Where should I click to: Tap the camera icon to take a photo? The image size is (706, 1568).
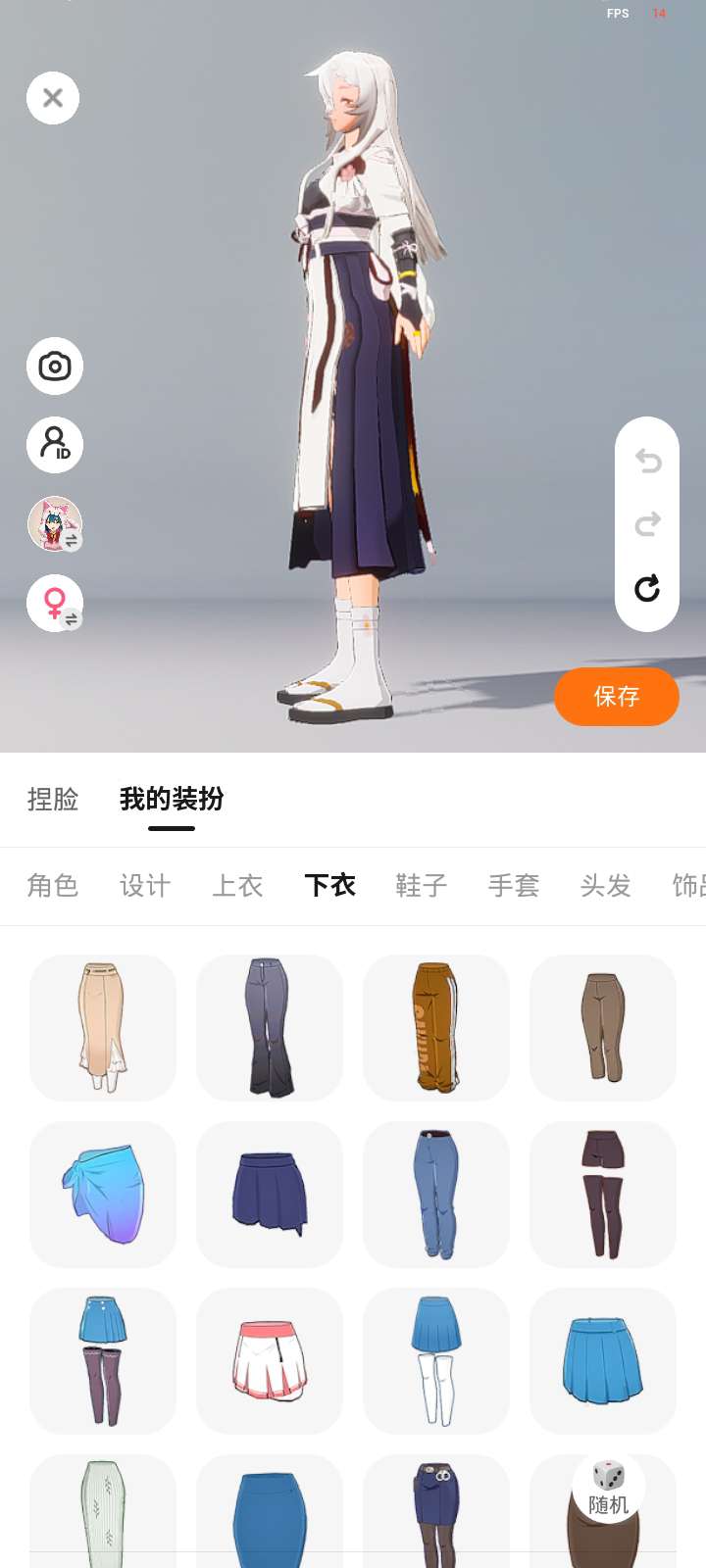(55, 367)
